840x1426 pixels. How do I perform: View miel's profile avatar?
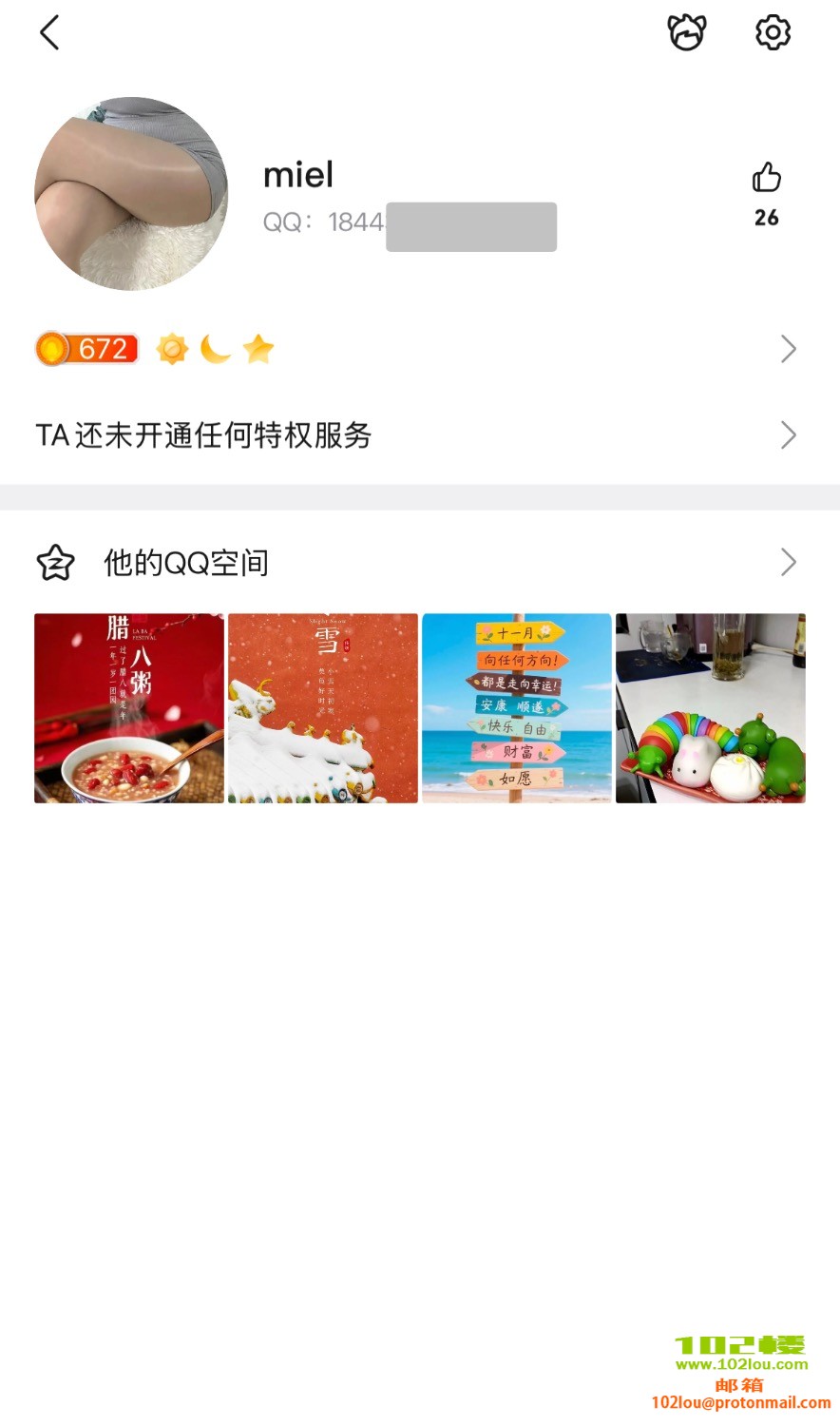click(x=131, y=194)
